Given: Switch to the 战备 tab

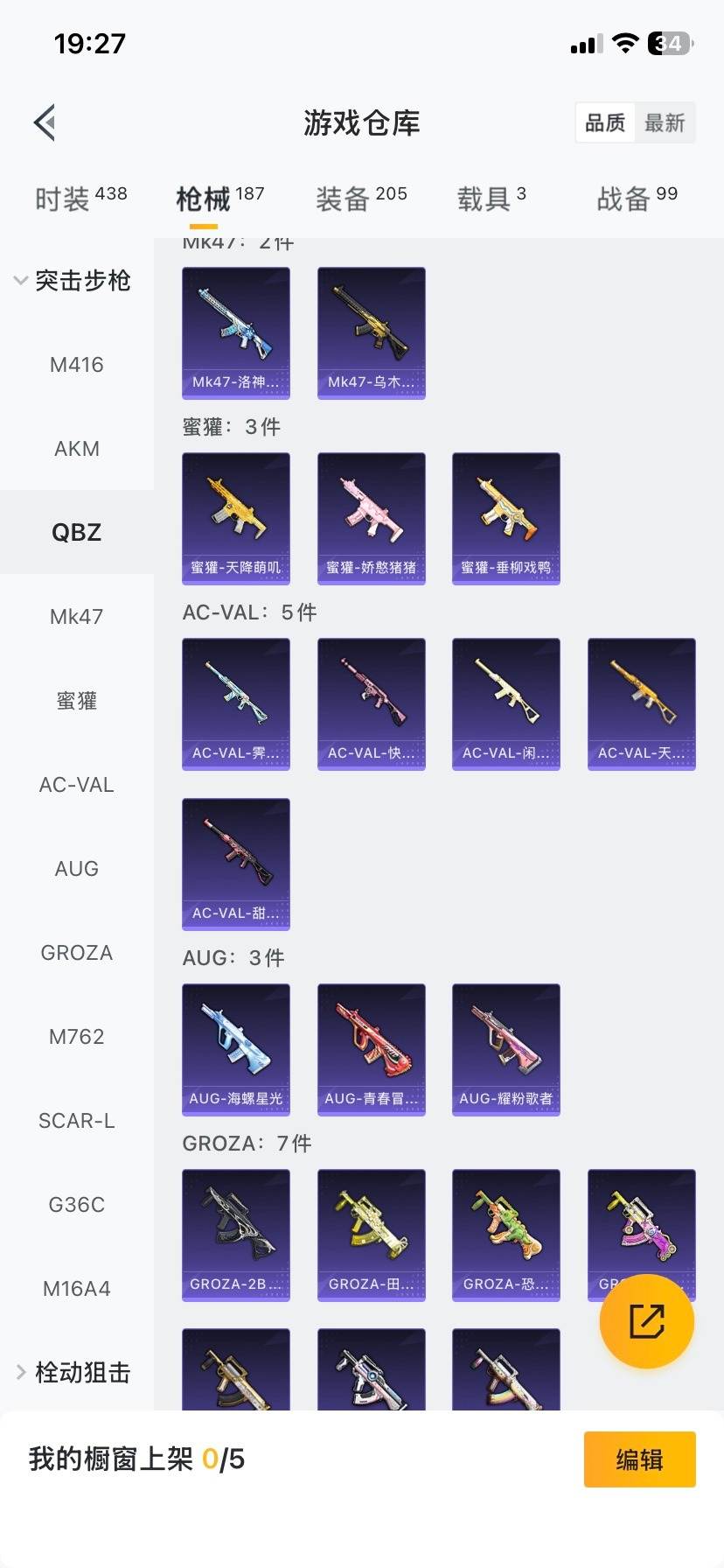Looking at the screenshot, I should [x=637, y=199].
